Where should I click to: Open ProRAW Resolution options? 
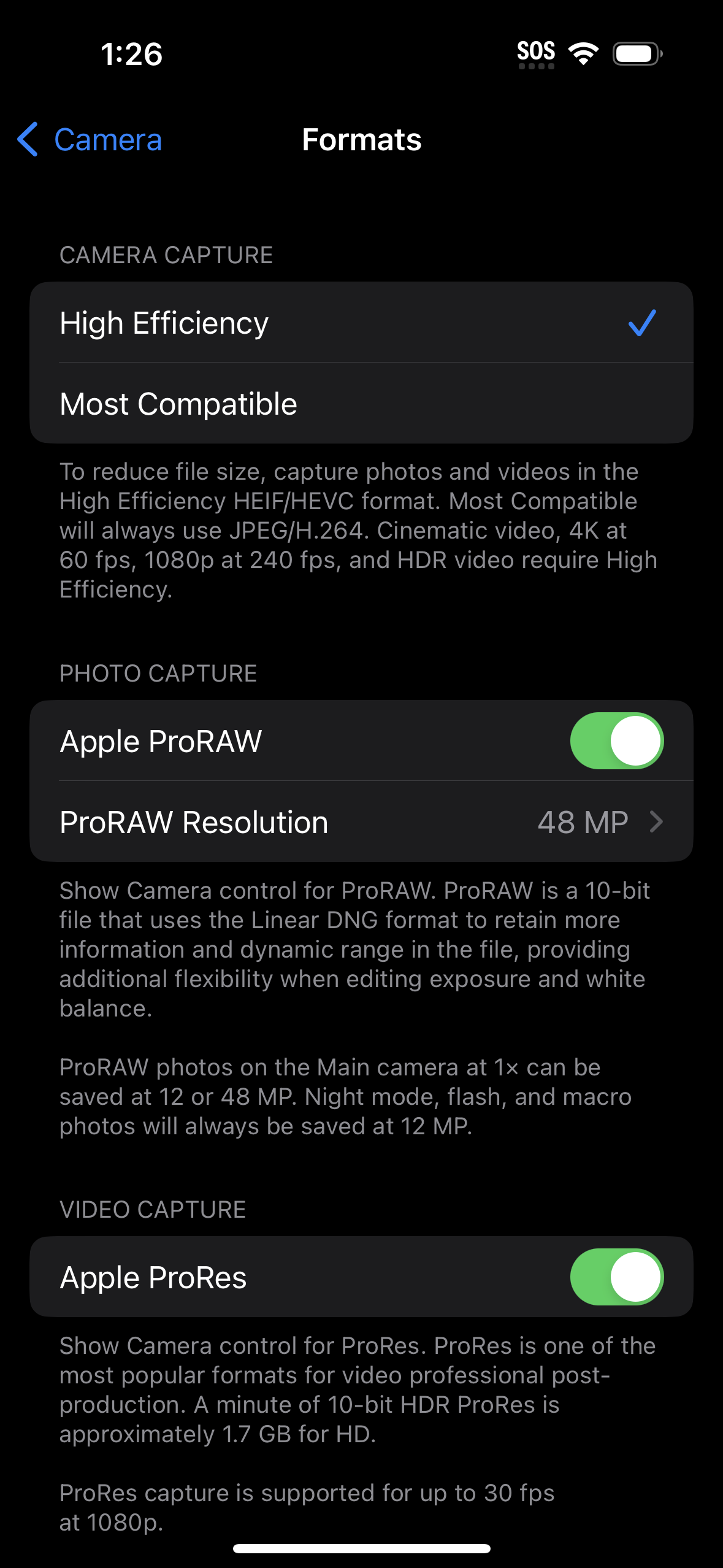click(x=361, y=822)
